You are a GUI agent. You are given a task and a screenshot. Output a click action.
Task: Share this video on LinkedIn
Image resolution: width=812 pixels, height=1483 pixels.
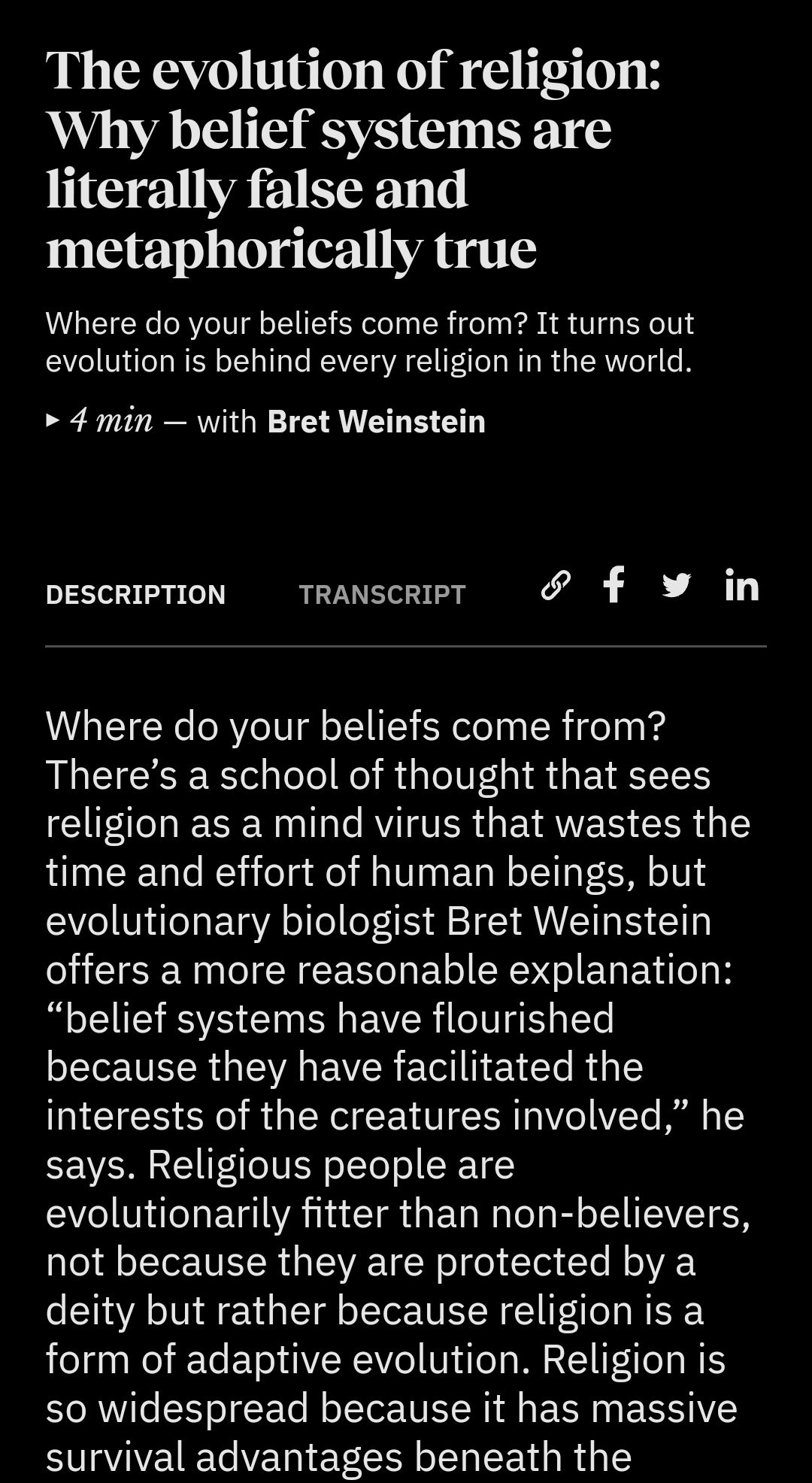point(741,585)
